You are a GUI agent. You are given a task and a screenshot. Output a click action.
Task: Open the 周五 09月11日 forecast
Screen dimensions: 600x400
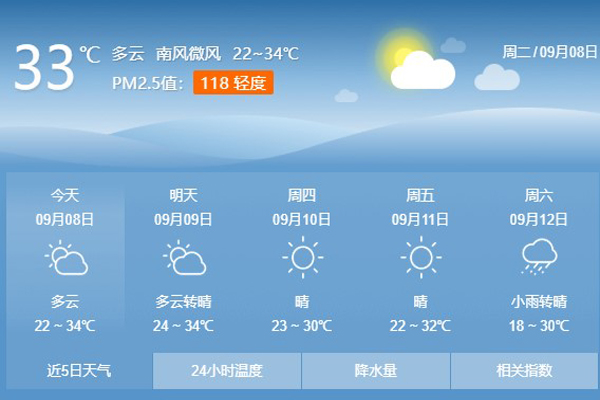tap(420, 260)
